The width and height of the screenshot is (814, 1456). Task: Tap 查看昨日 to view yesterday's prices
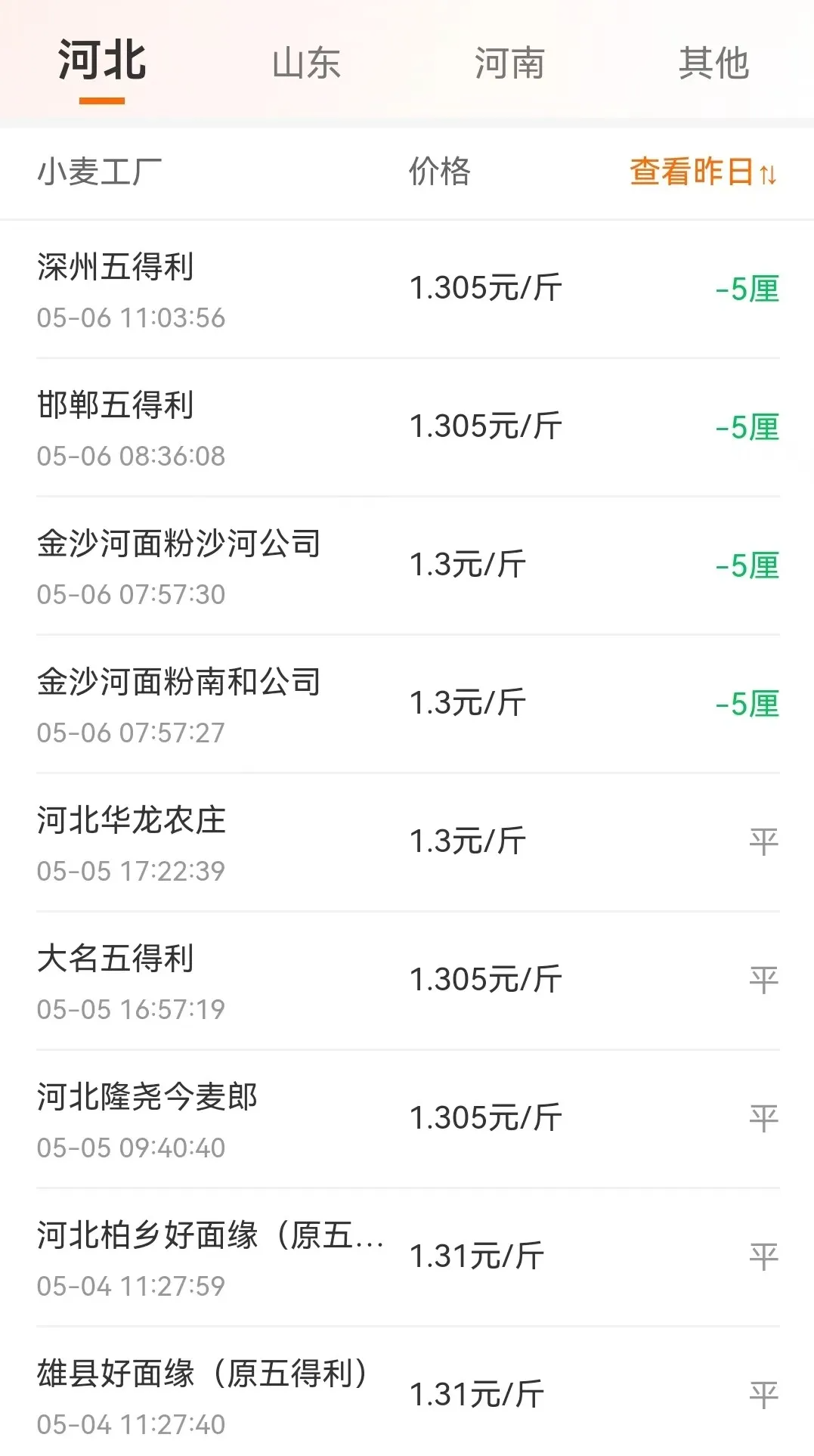click(702, 172)
